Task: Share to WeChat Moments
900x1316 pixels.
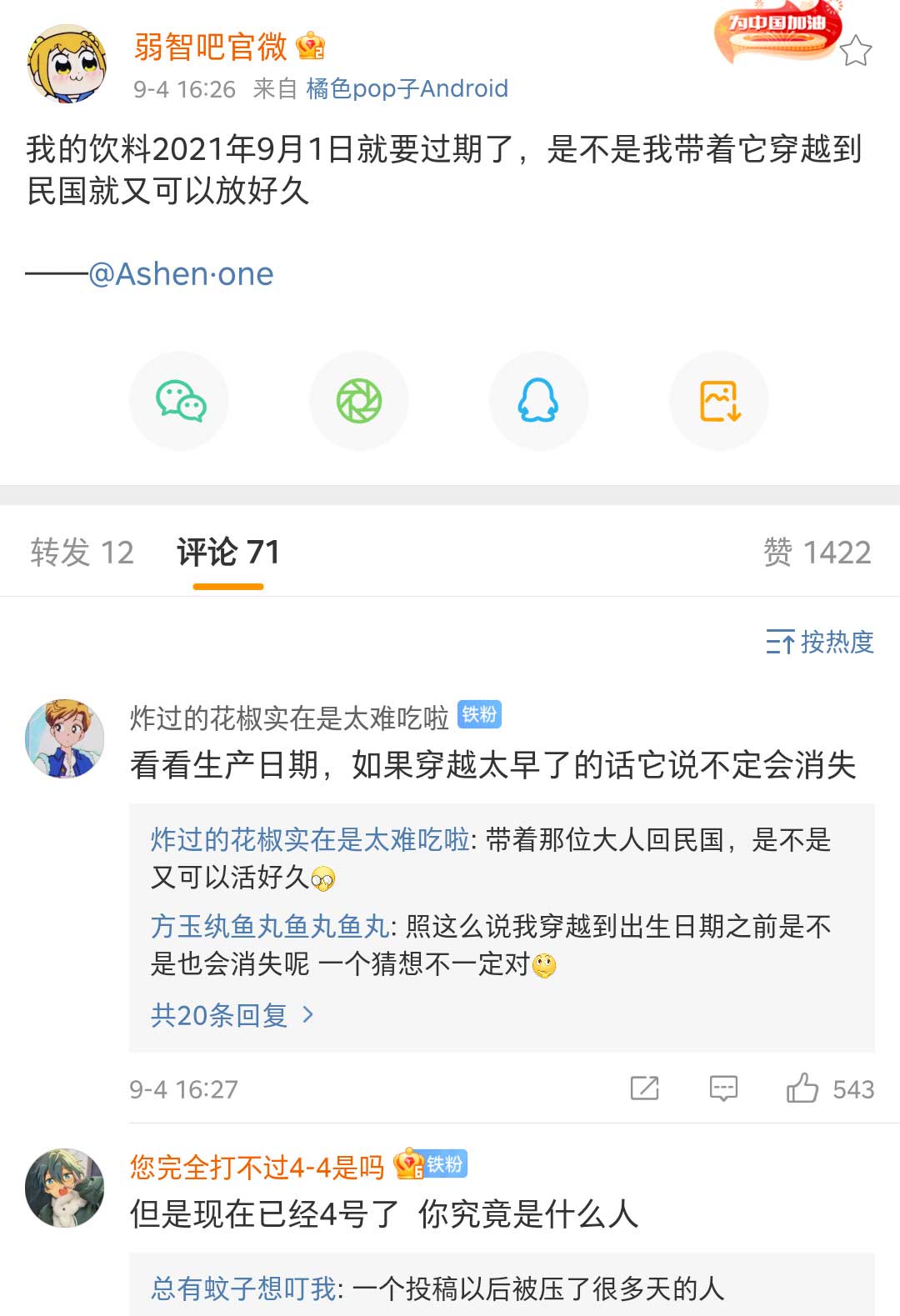Action: 359,401
